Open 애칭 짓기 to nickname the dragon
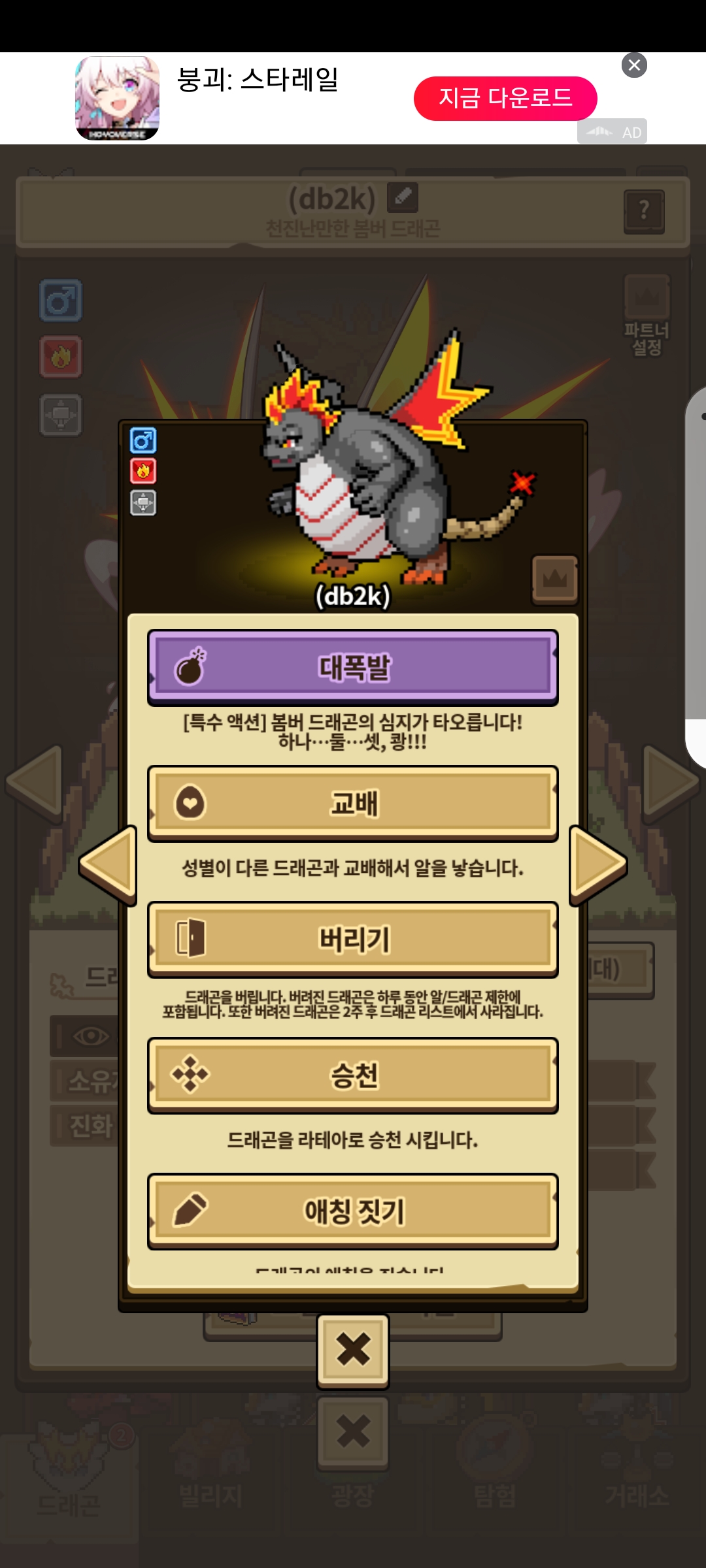706x1568 pixels. click(x=353, y=1211)
